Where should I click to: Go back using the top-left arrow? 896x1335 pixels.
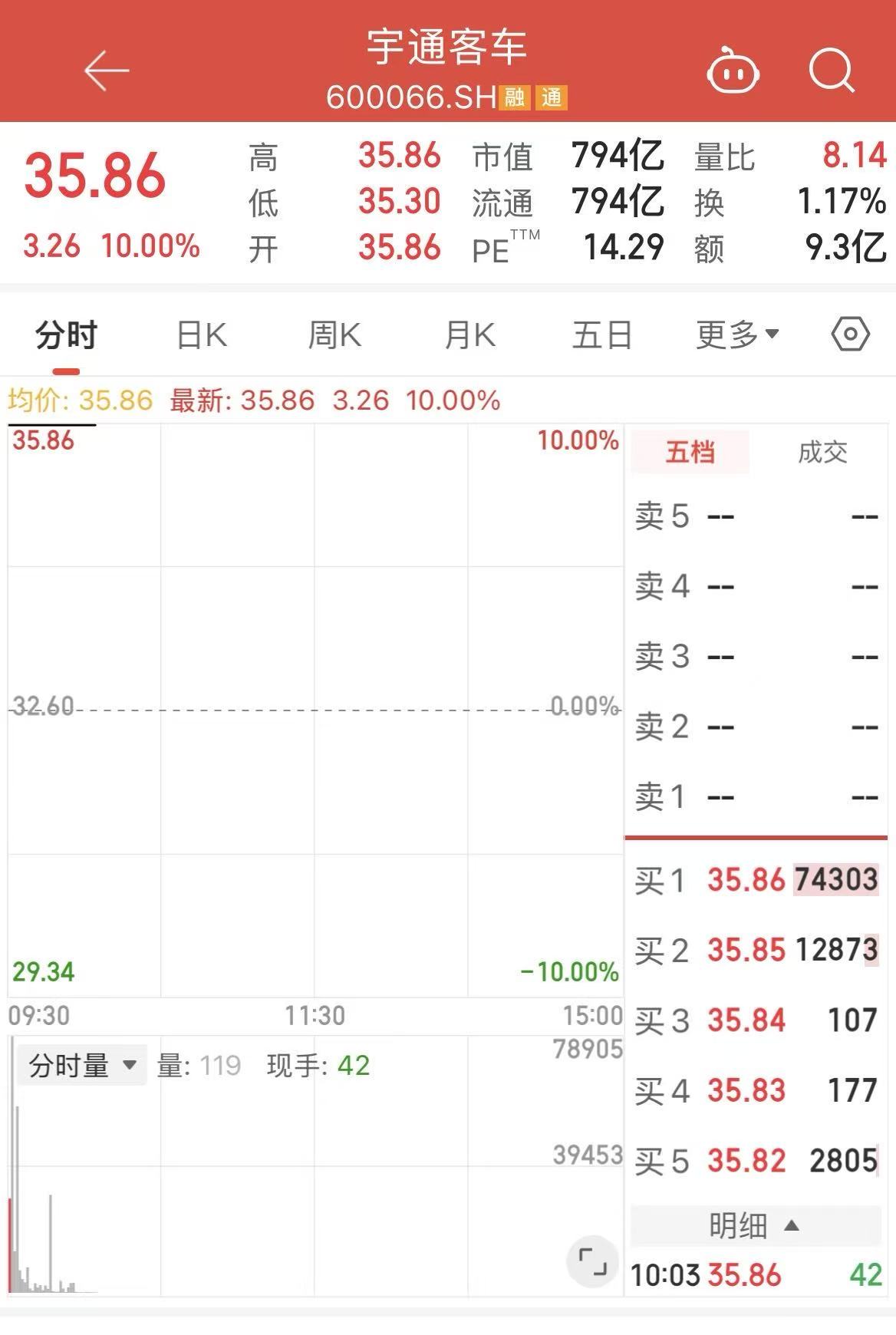pos(106,71)
